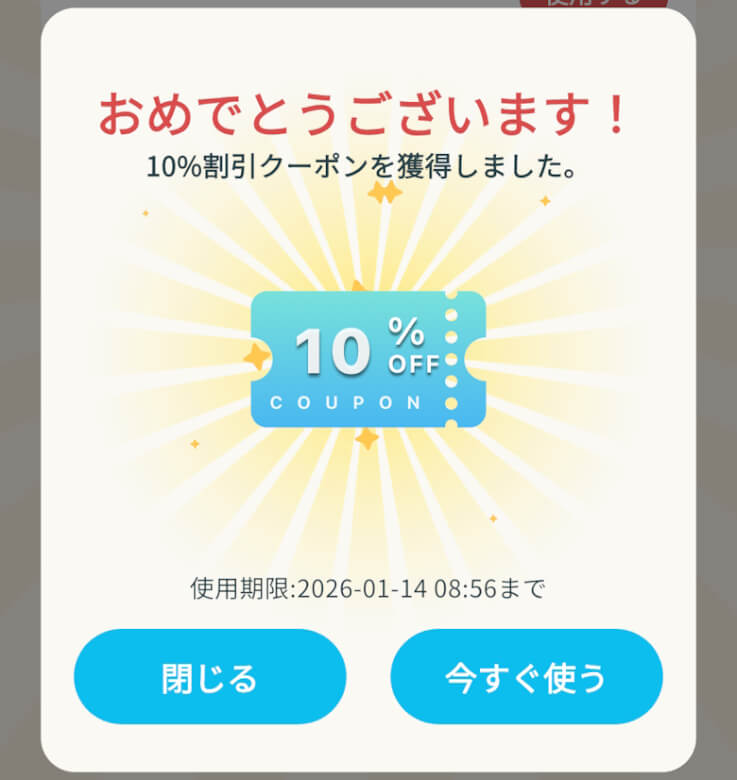Use the 10% coupon via 今すぐ使う
The image size is (737, 780).
(x=526, y=677)
